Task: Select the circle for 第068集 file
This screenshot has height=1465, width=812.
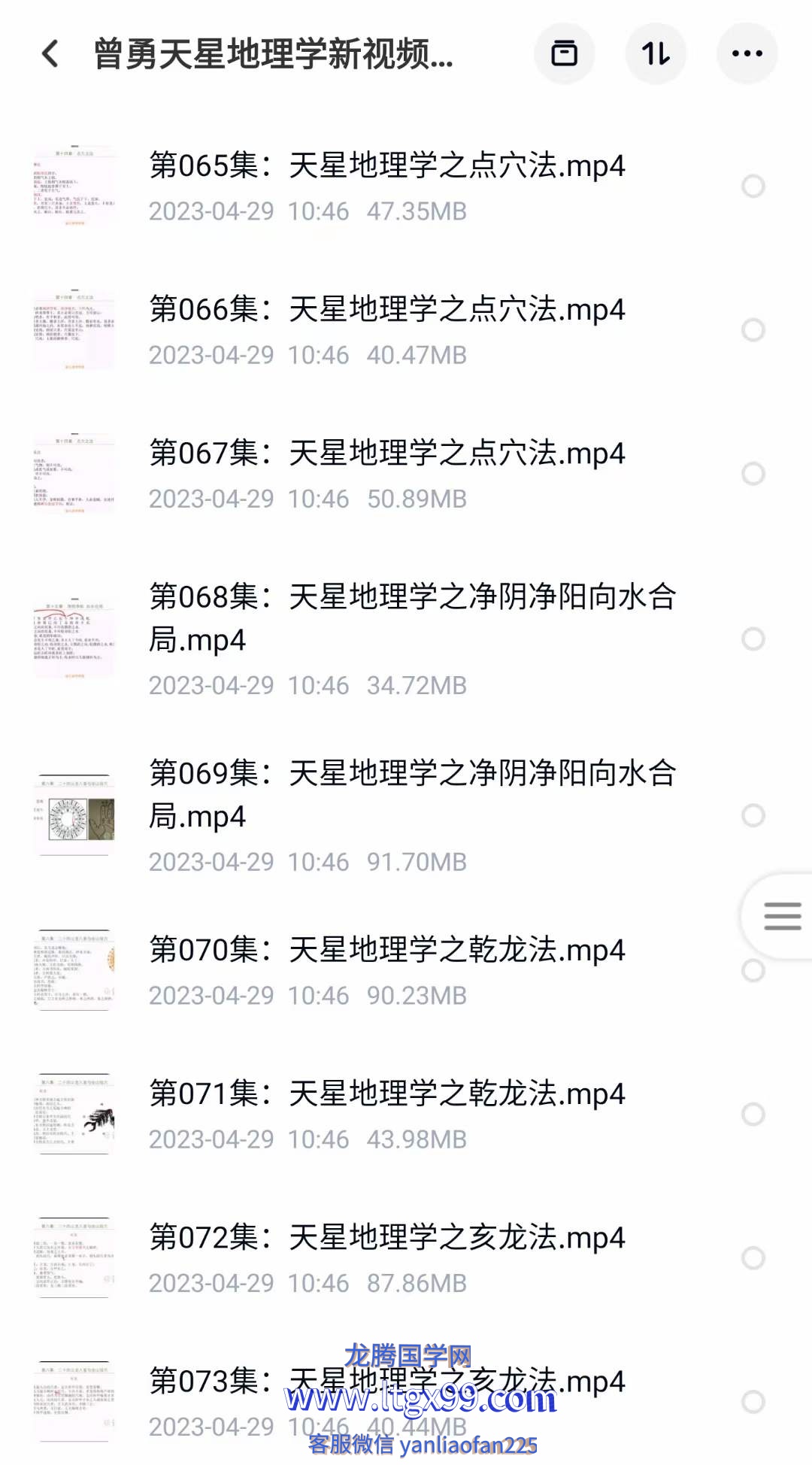Action: tap(753, 639)
